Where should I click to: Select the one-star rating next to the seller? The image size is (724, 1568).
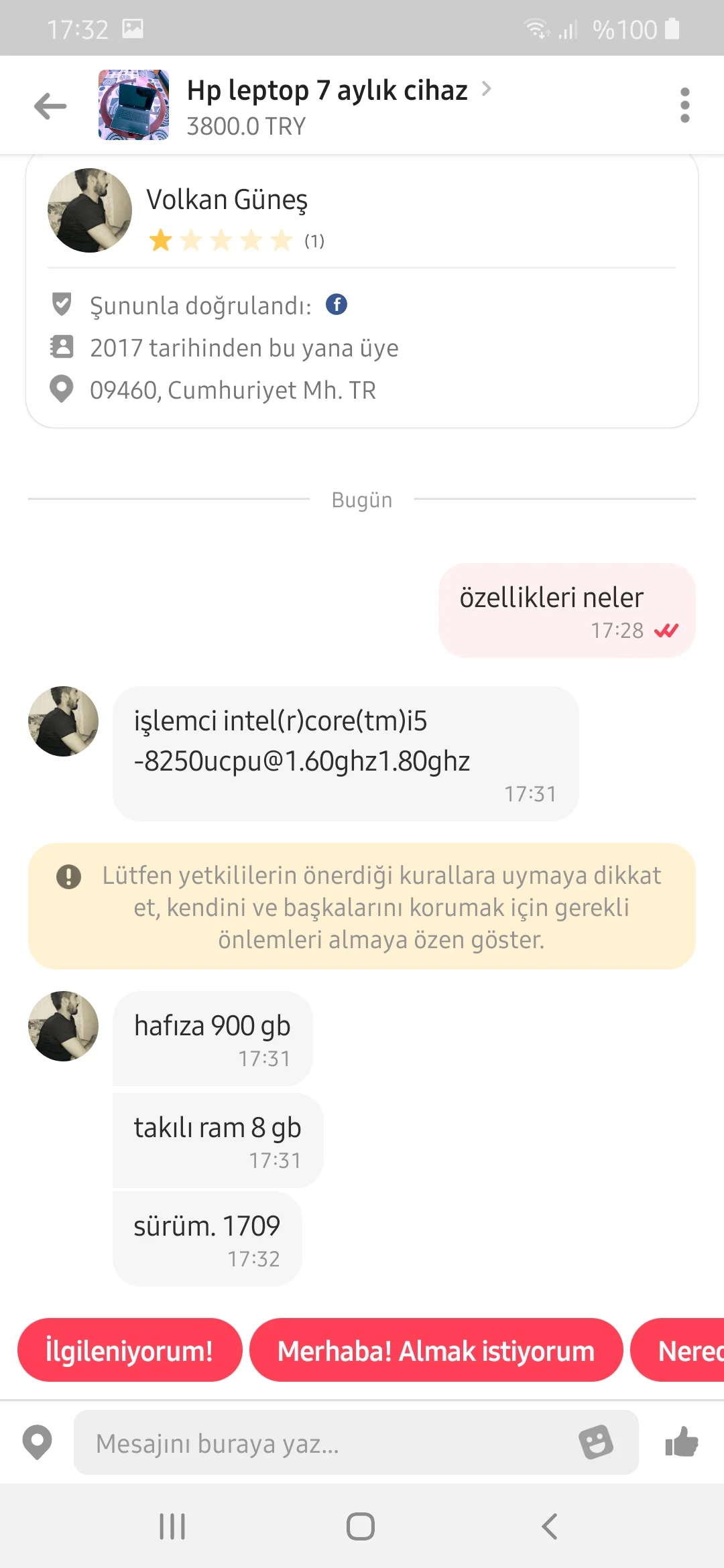click(160, 241)
